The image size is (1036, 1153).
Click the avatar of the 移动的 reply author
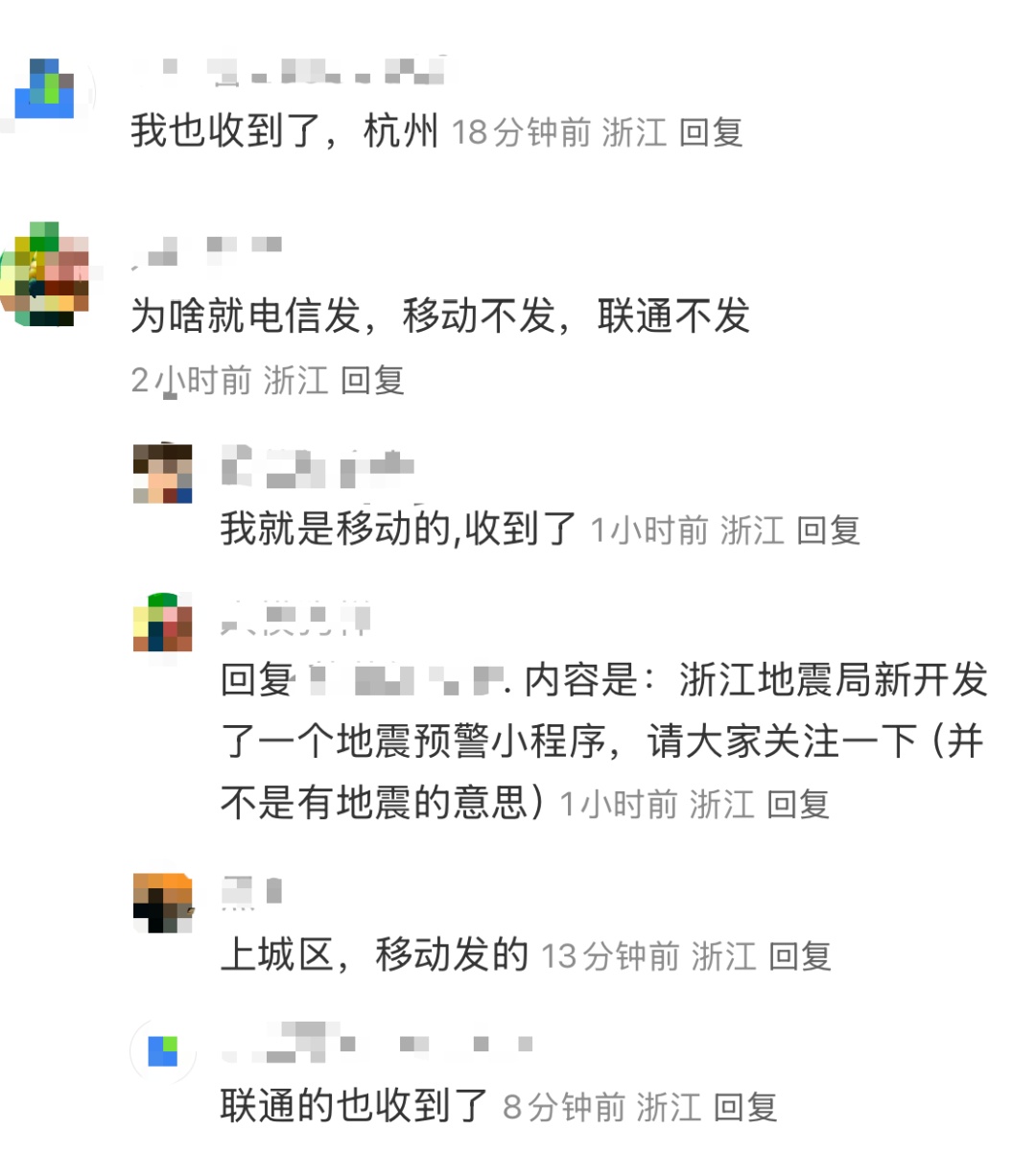163,472
